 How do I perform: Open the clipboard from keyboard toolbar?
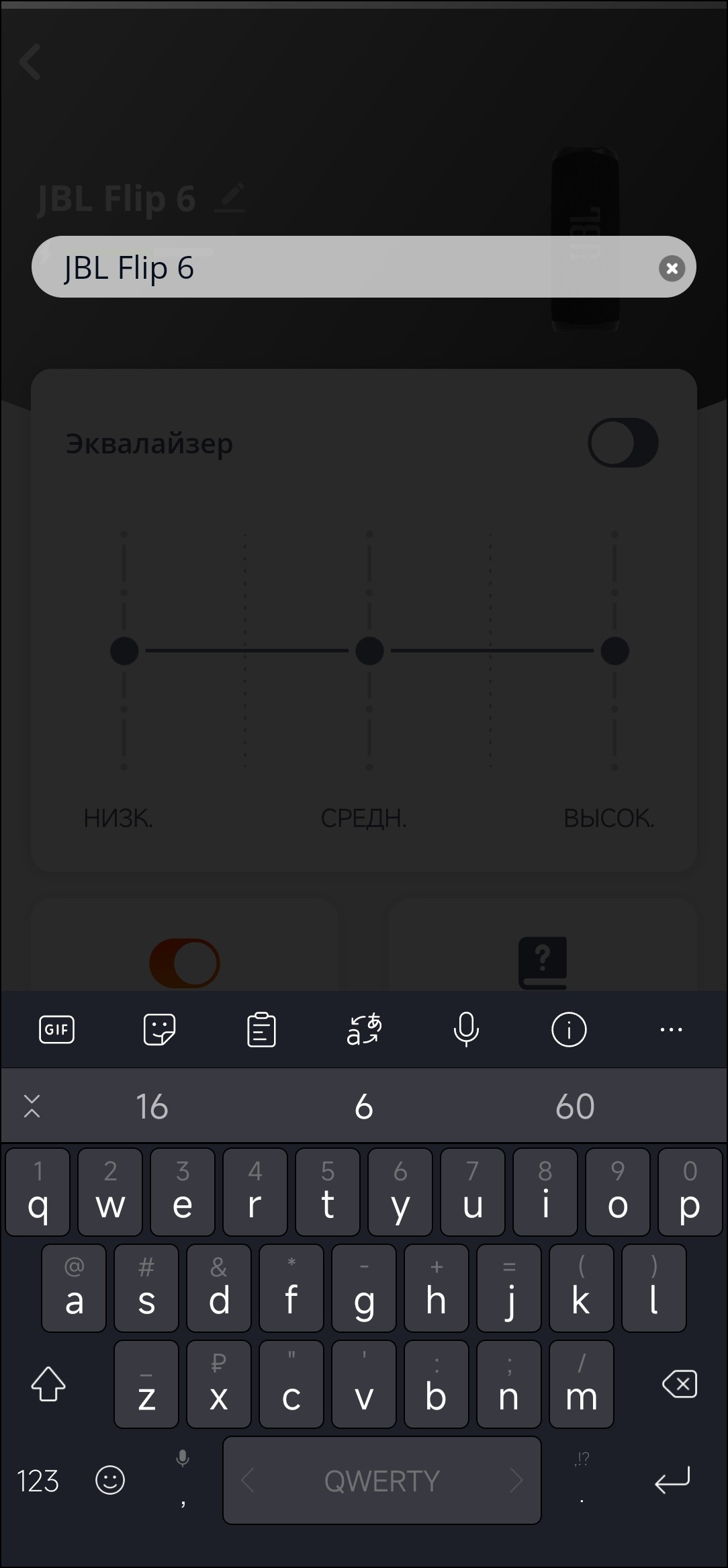pyautogui.click(x=261, y=1029)
